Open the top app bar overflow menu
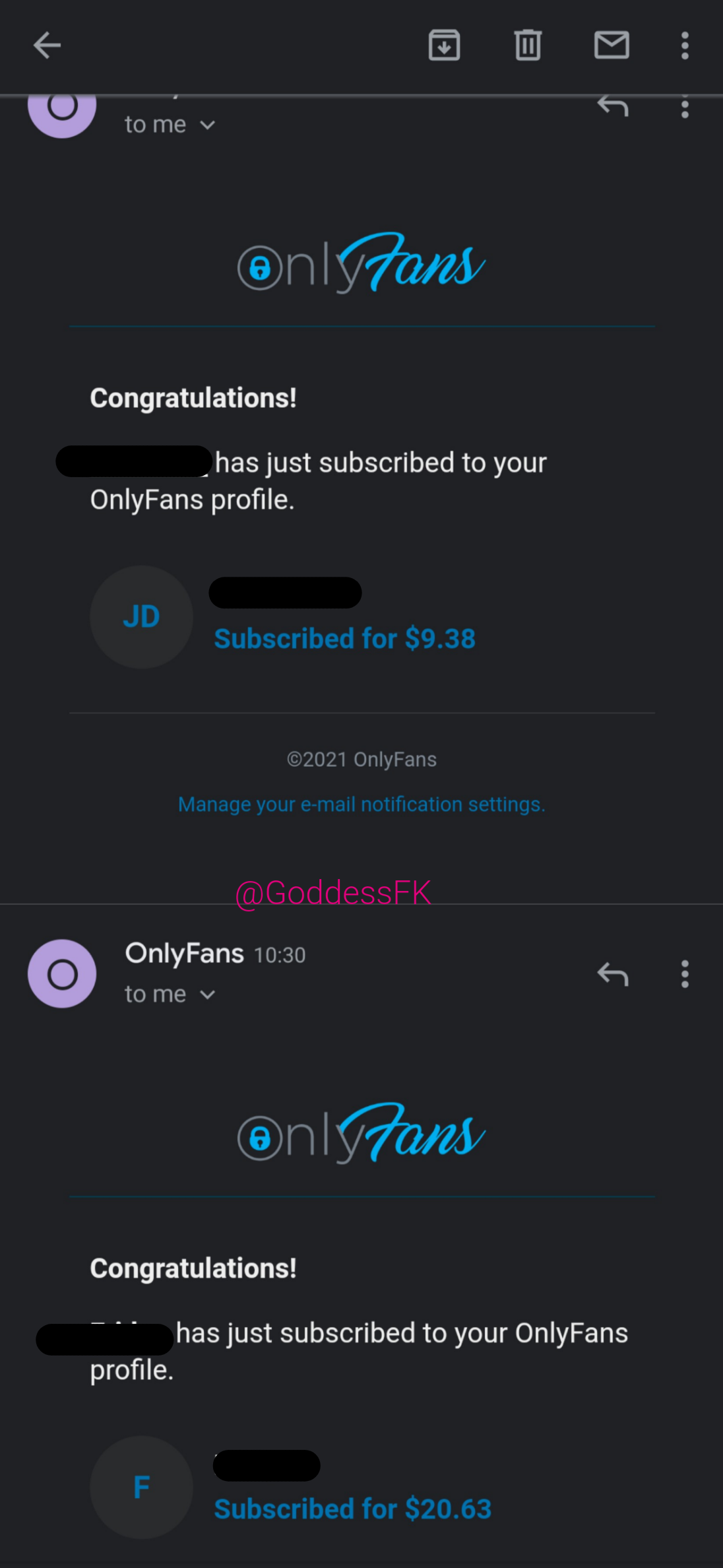 click(684, 45)
